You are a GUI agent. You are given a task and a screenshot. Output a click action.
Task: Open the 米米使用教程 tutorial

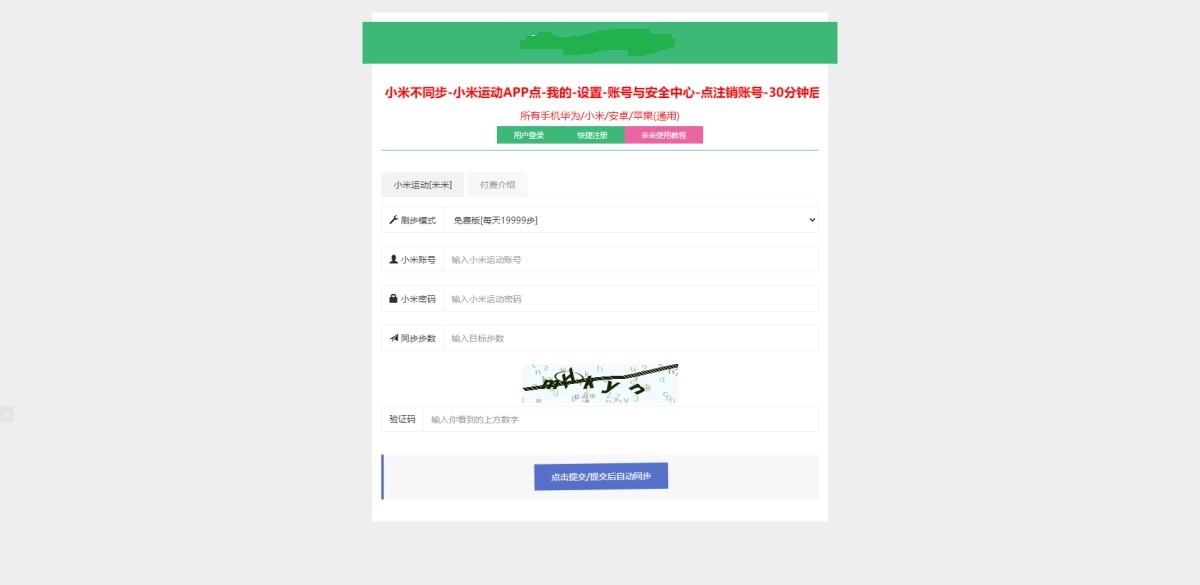click(x=663, y=135)
